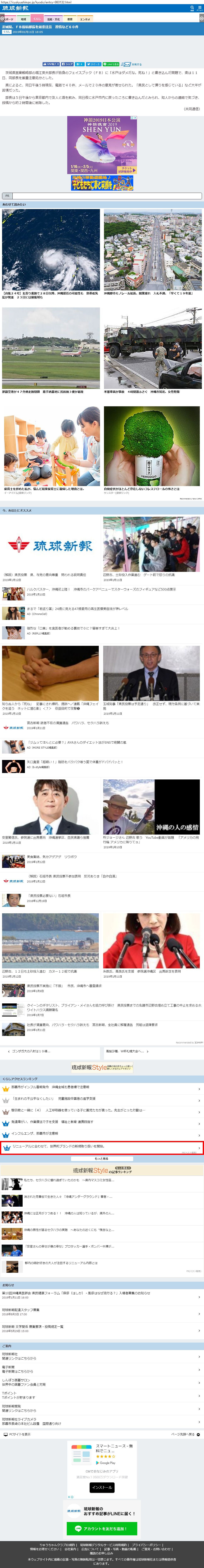
Task: Select the エンタメ tab
Action: coord(85,19)
